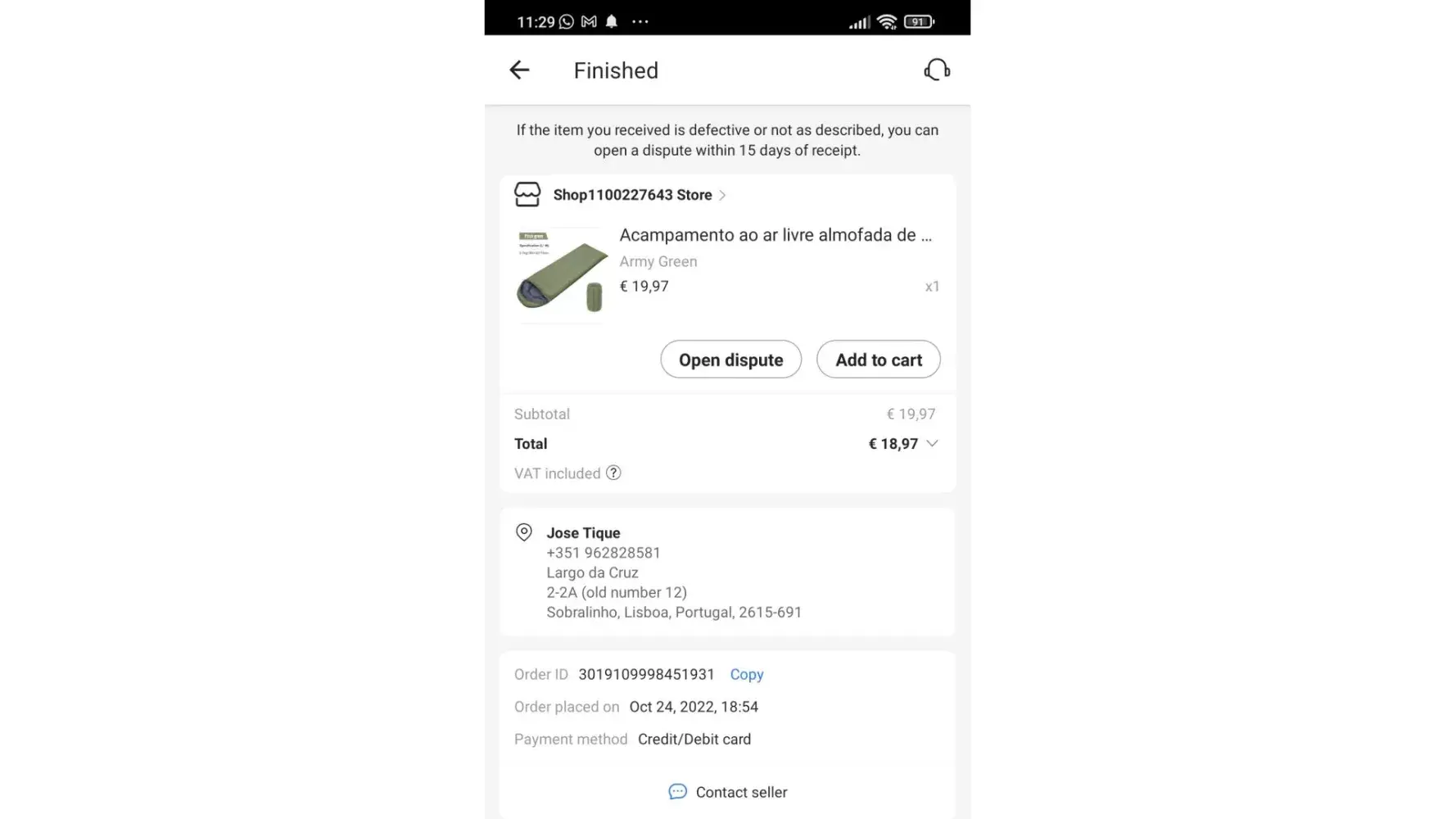Open the sleeping bag product thumbnail
1456x819 pixels.
click(x=562, y=275)
